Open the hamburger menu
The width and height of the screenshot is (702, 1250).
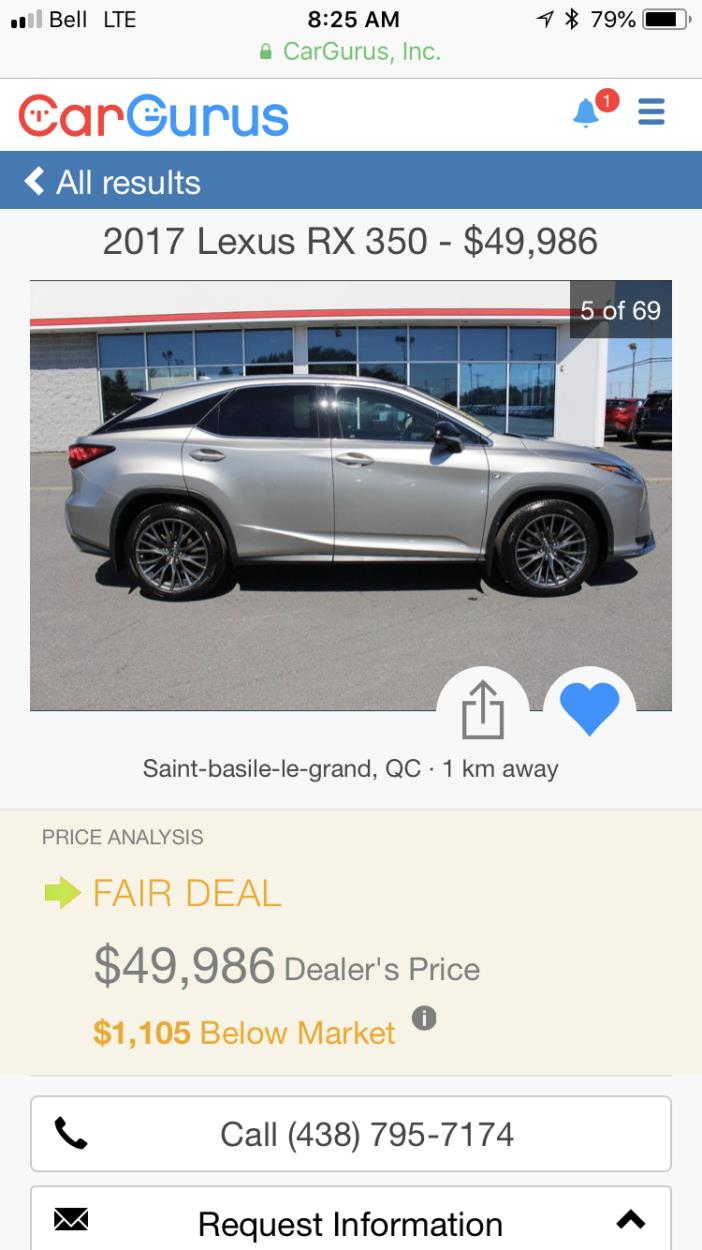(651, 112)
